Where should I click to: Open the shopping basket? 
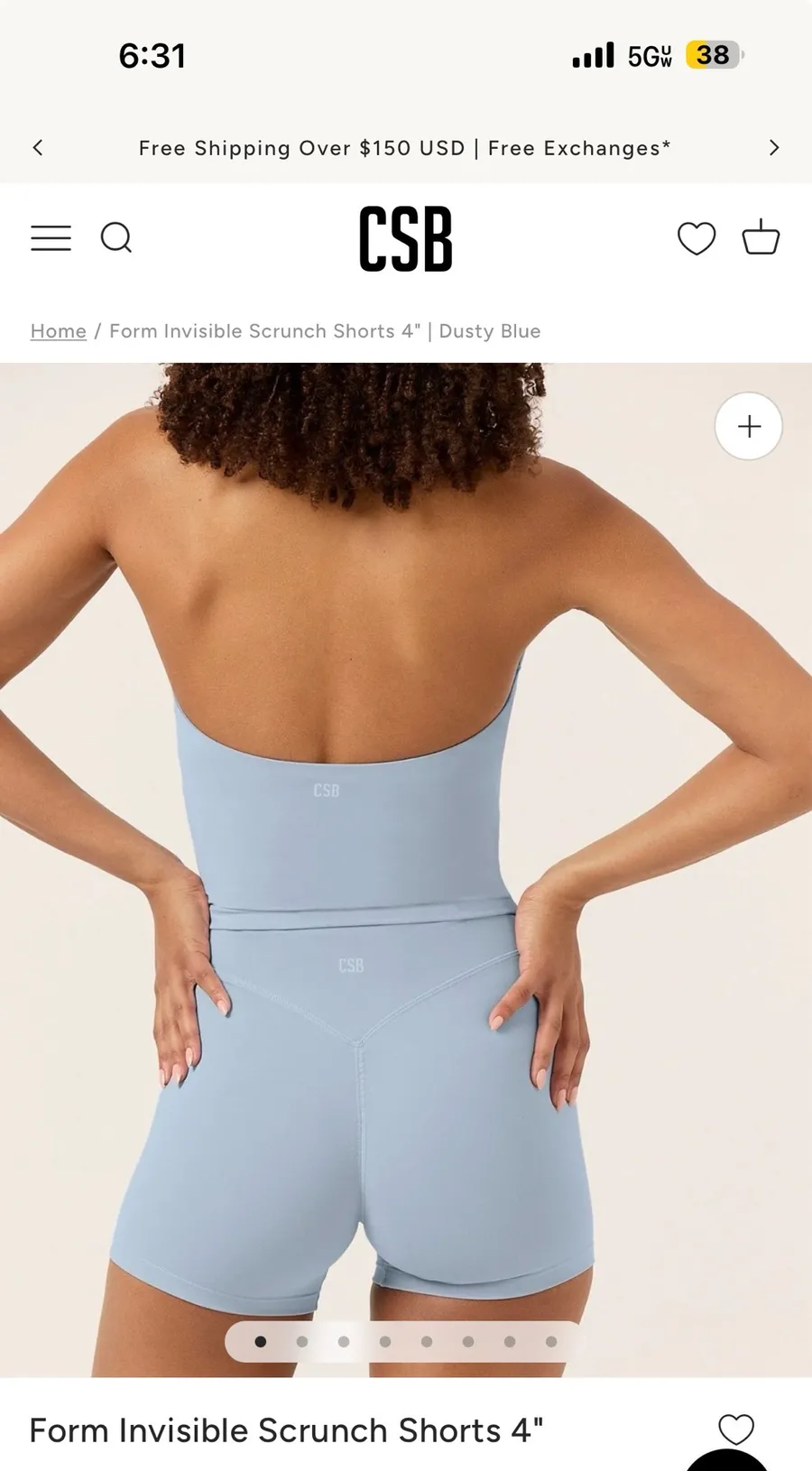click(761, 237)
